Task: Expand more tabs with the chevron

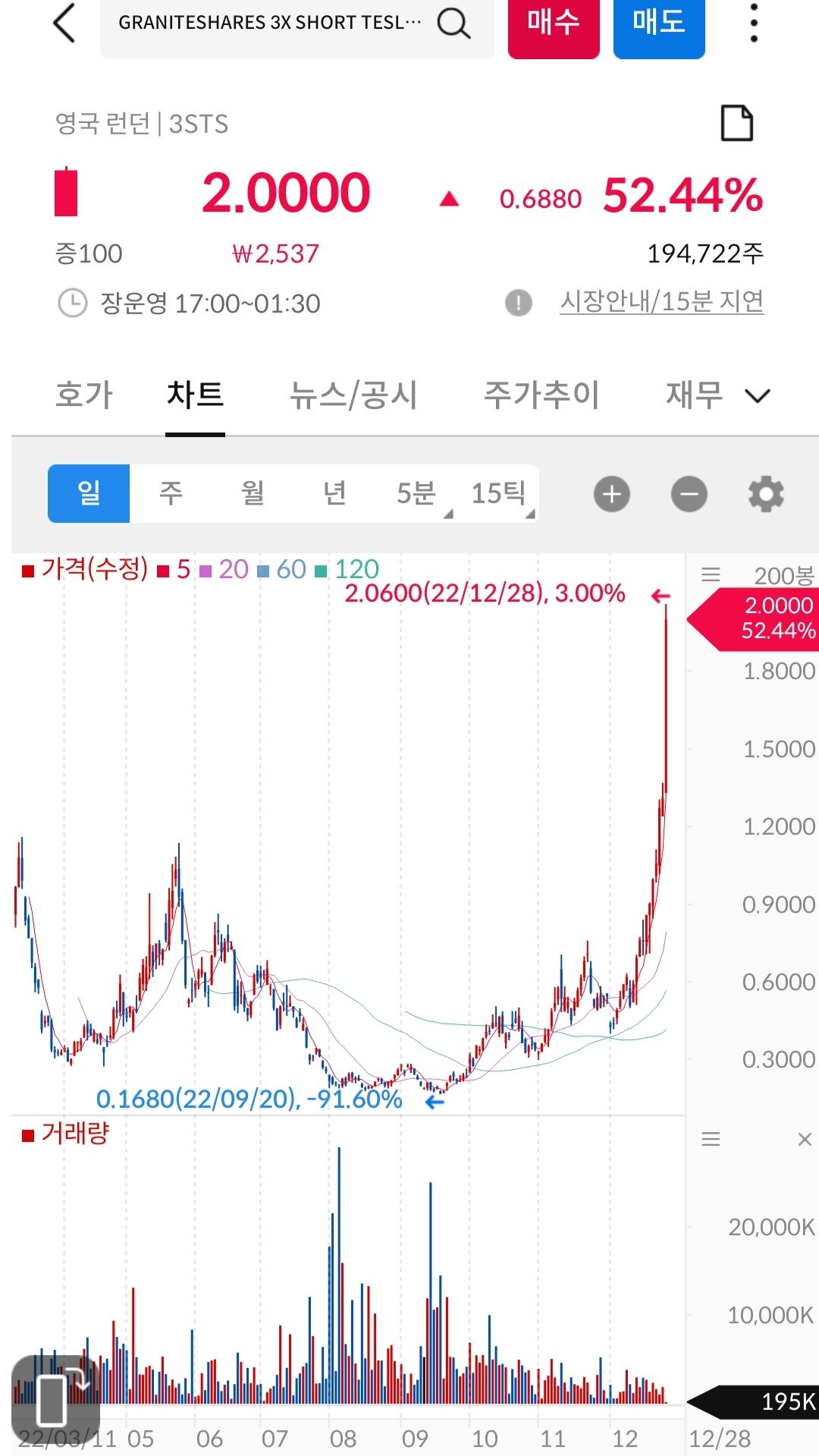Action: pos(758,396)
